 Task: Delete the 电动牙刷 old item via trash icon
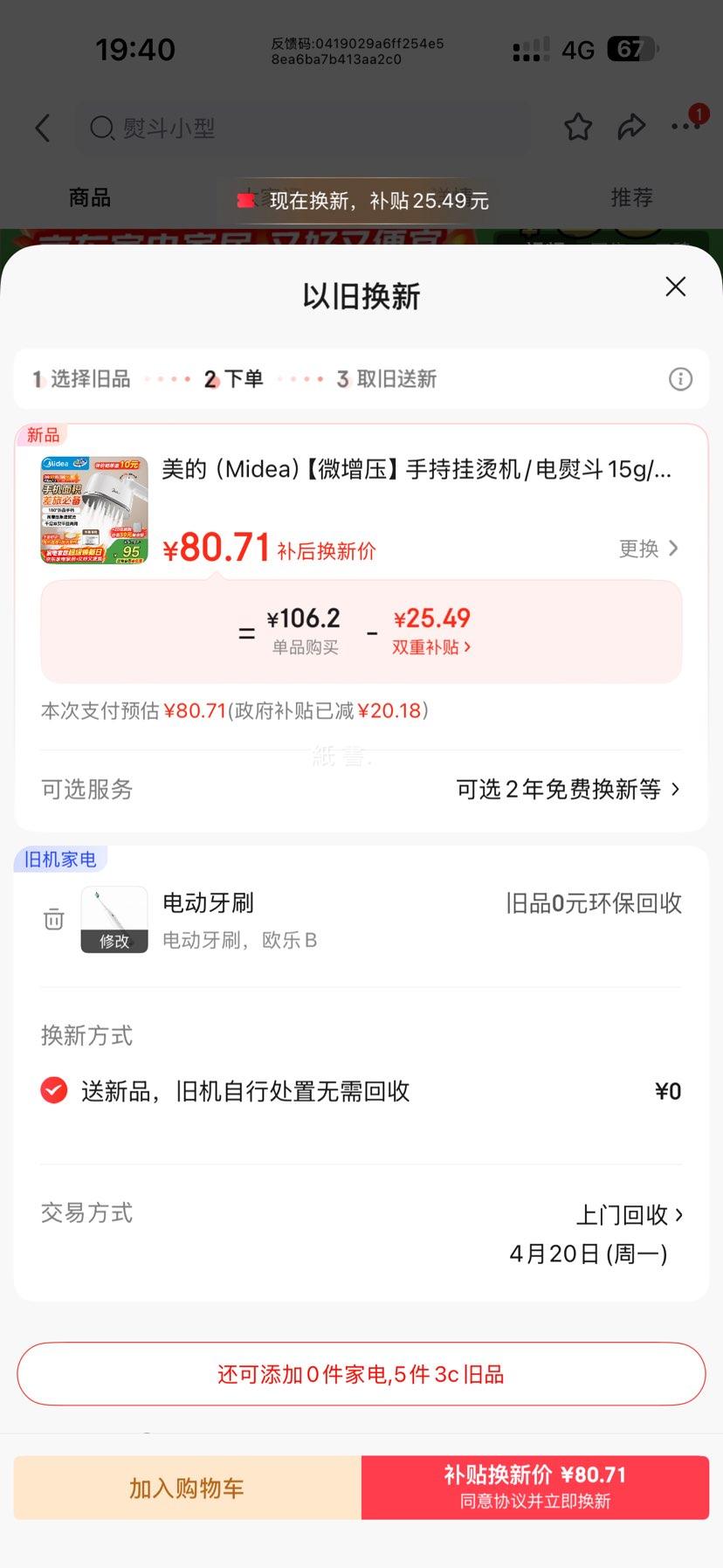point(53,919)
